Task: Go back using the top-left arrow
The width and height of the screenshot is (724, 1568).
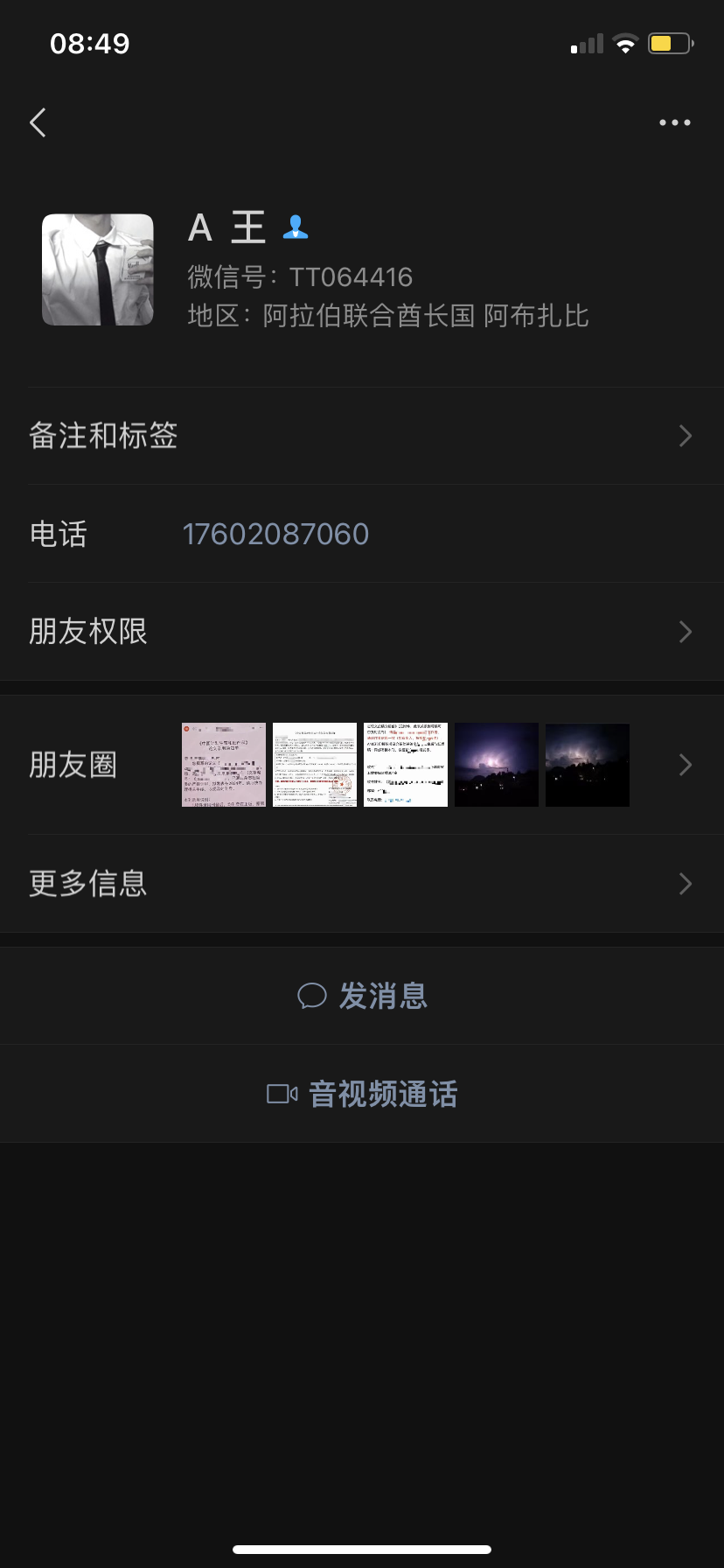Action: point(38,122)
